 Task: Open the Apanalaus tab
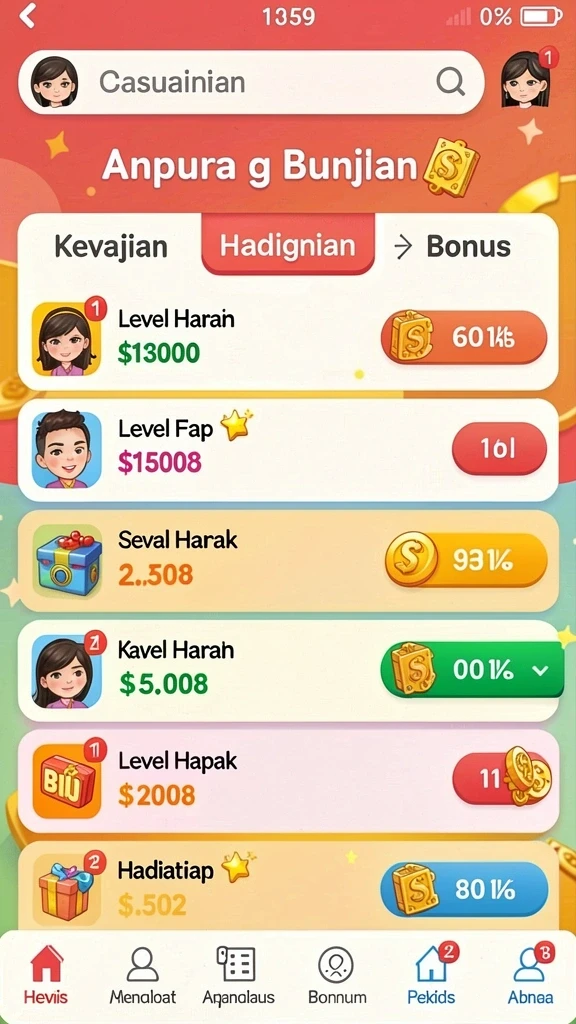[238, 974]
